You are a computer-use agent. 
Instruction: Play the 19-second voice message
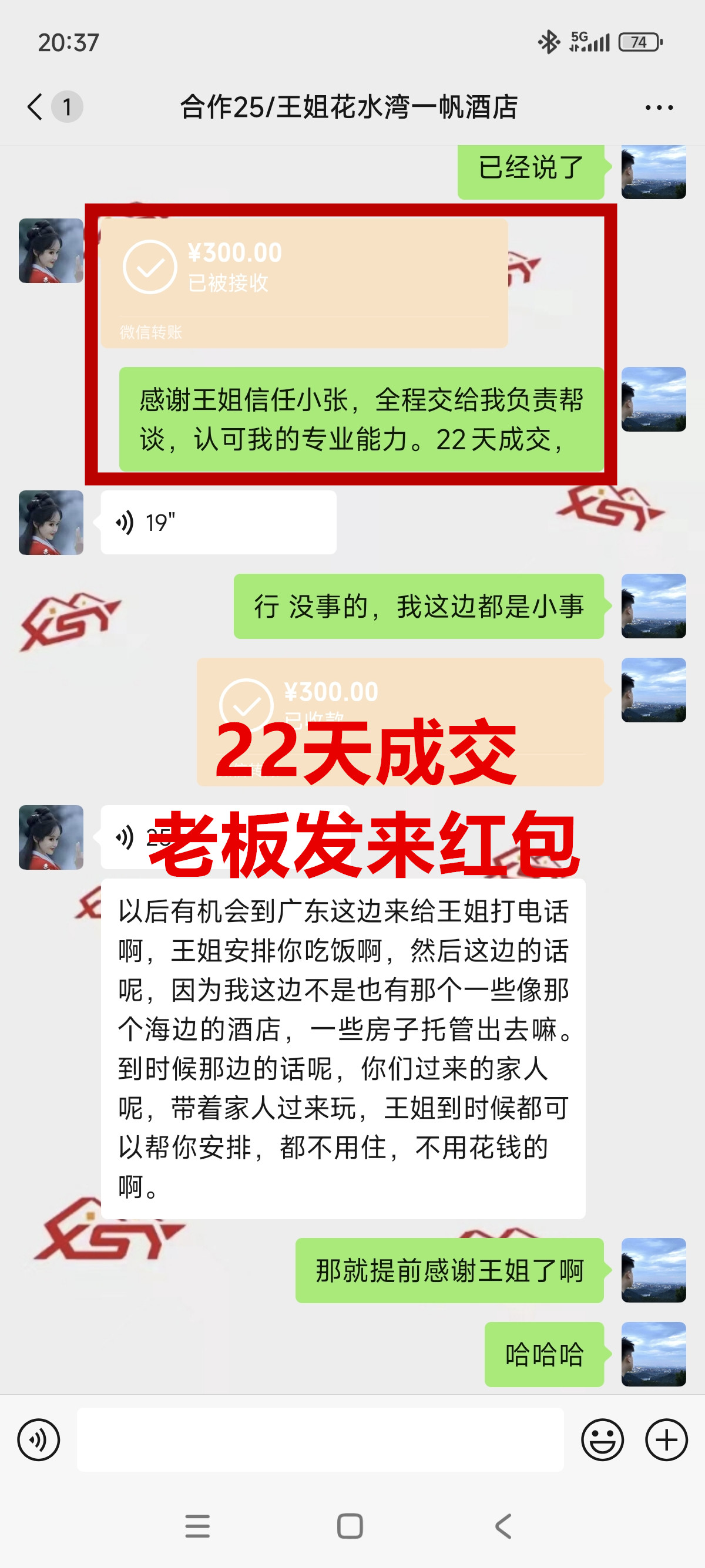[217, 522]
